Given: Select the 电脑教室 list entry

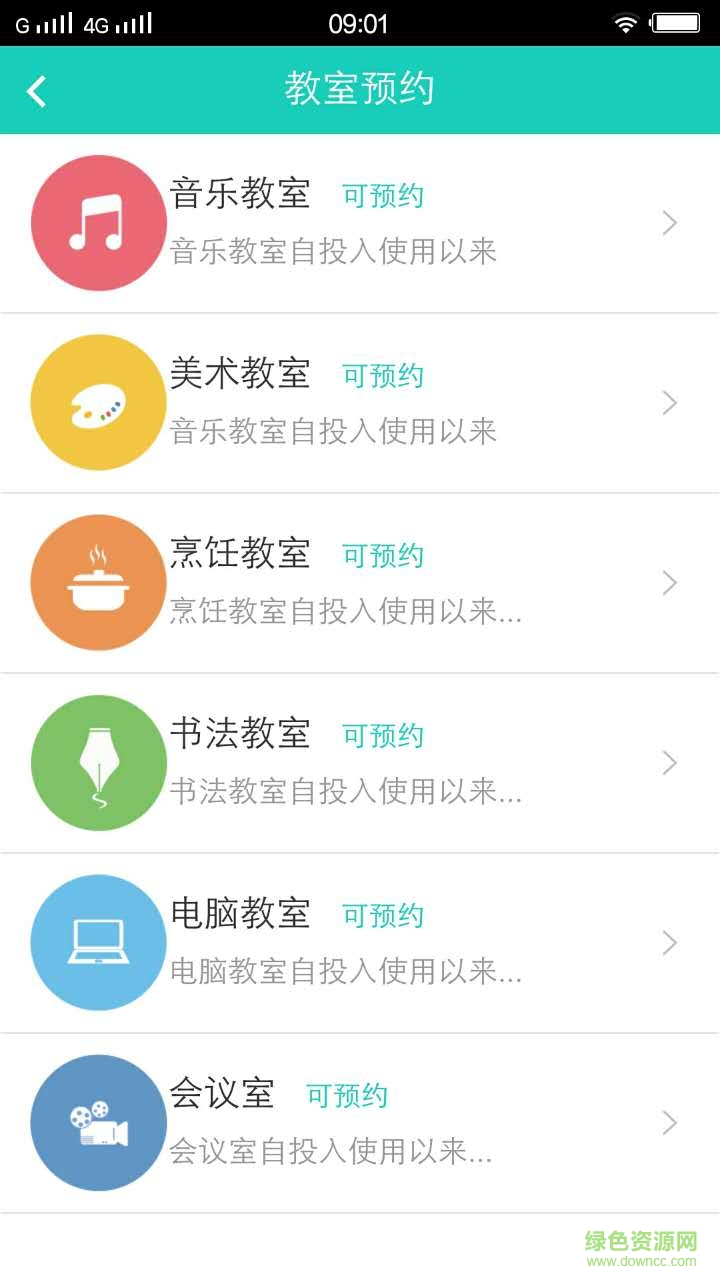Looking at the screenshot, I should 360,942.
